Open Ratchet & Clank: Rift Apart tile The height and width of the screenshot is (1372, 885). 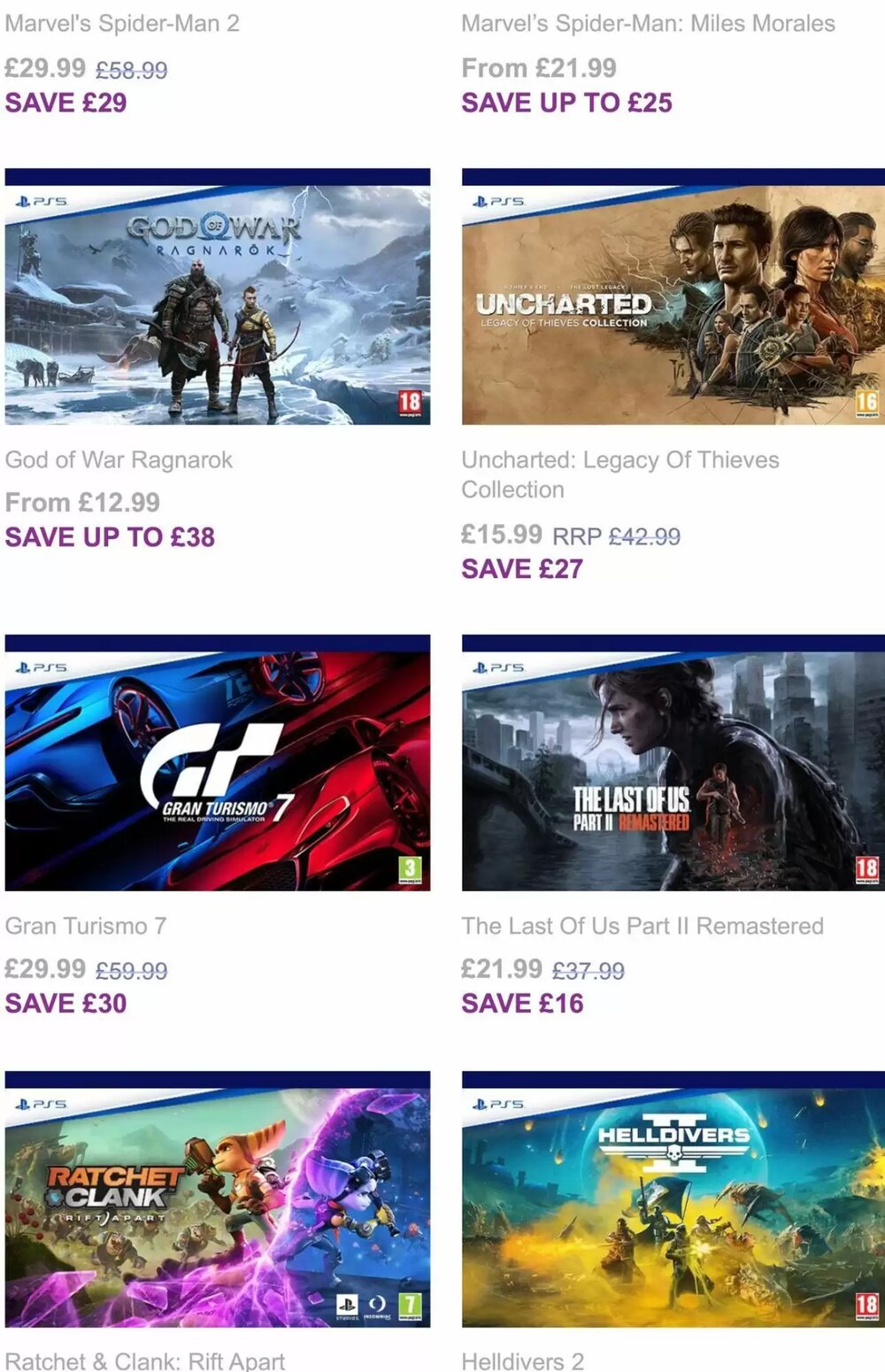coord(217,1199)
